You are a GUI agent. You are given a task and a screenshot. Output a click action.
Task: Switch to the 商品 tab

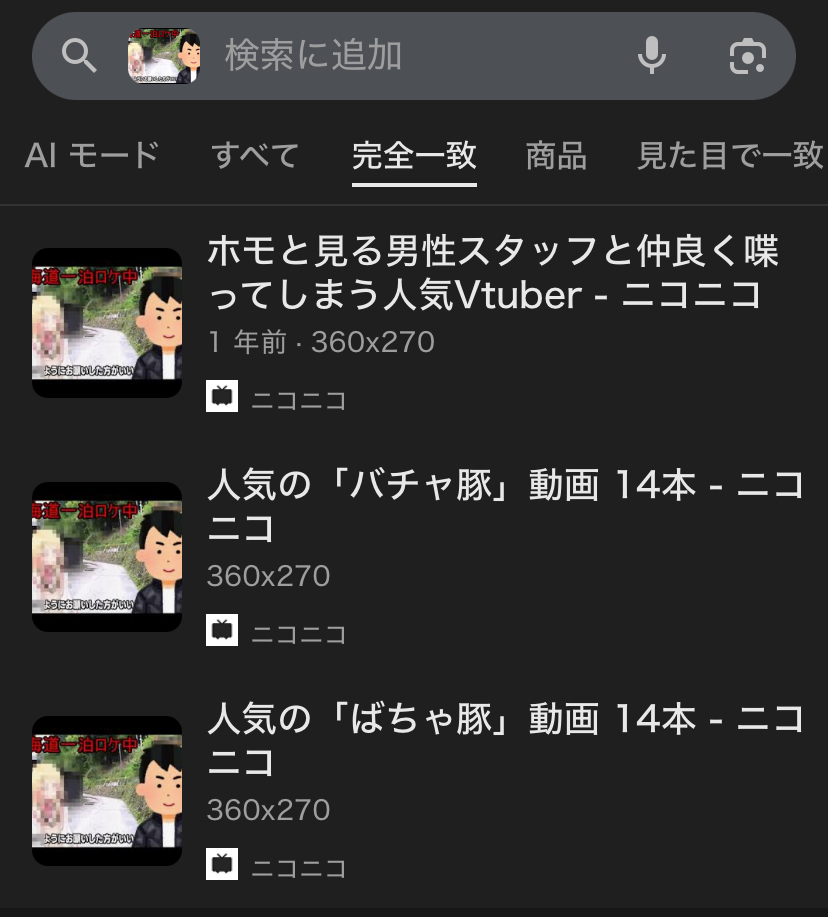556,155
